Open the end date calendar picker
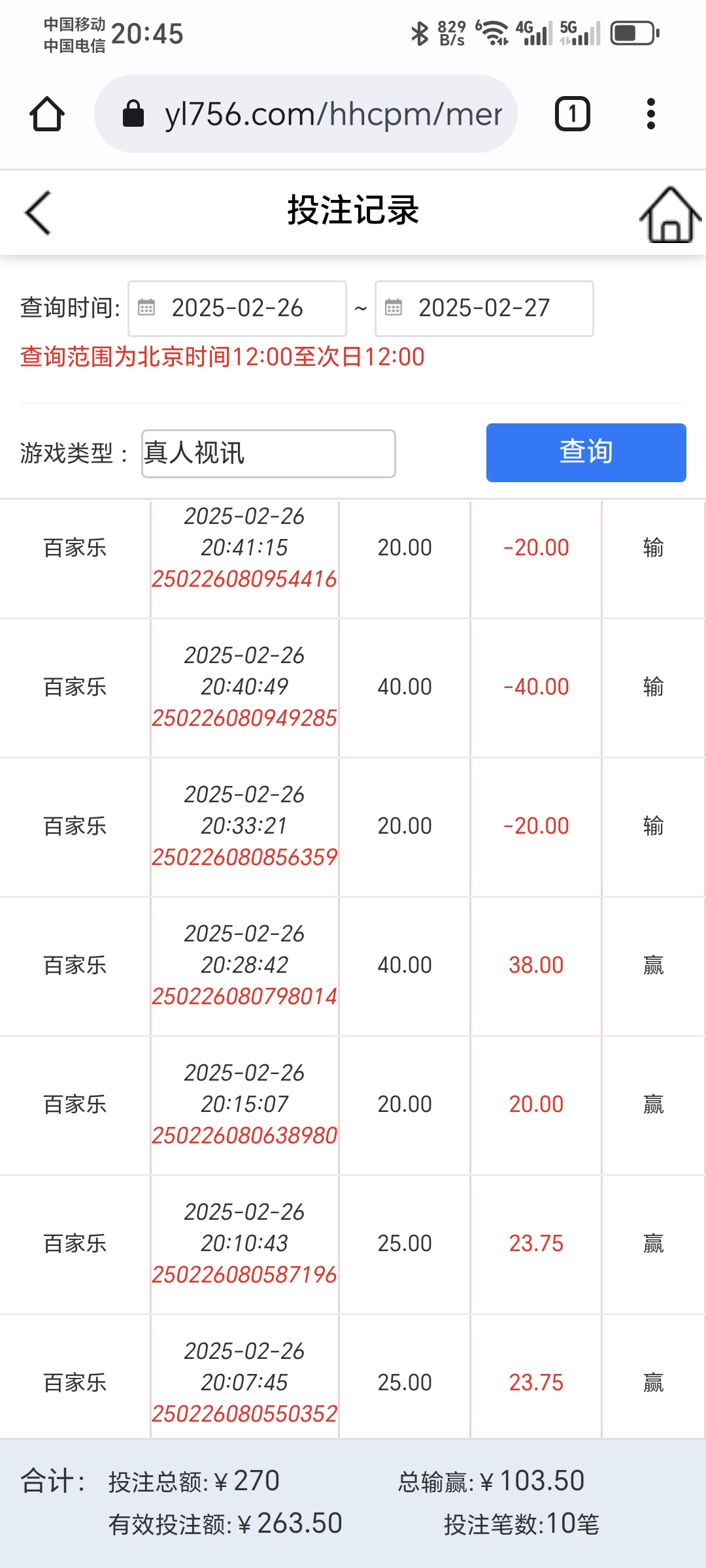The height and width of the screenshot is (1568, 706). pyautogui.click(x=395, y=308)
